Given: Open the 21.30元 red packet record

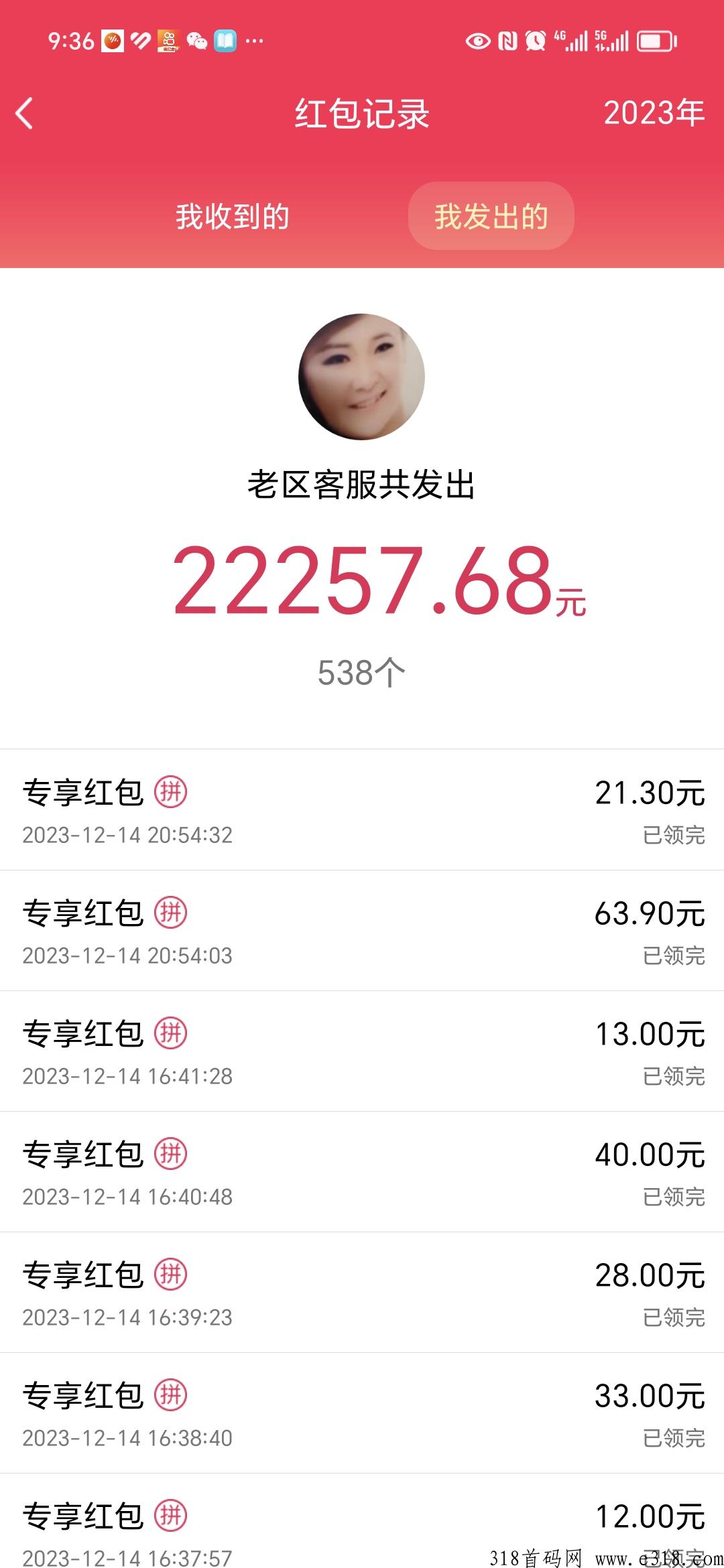Looking at the screenshot, I should 362,811.
